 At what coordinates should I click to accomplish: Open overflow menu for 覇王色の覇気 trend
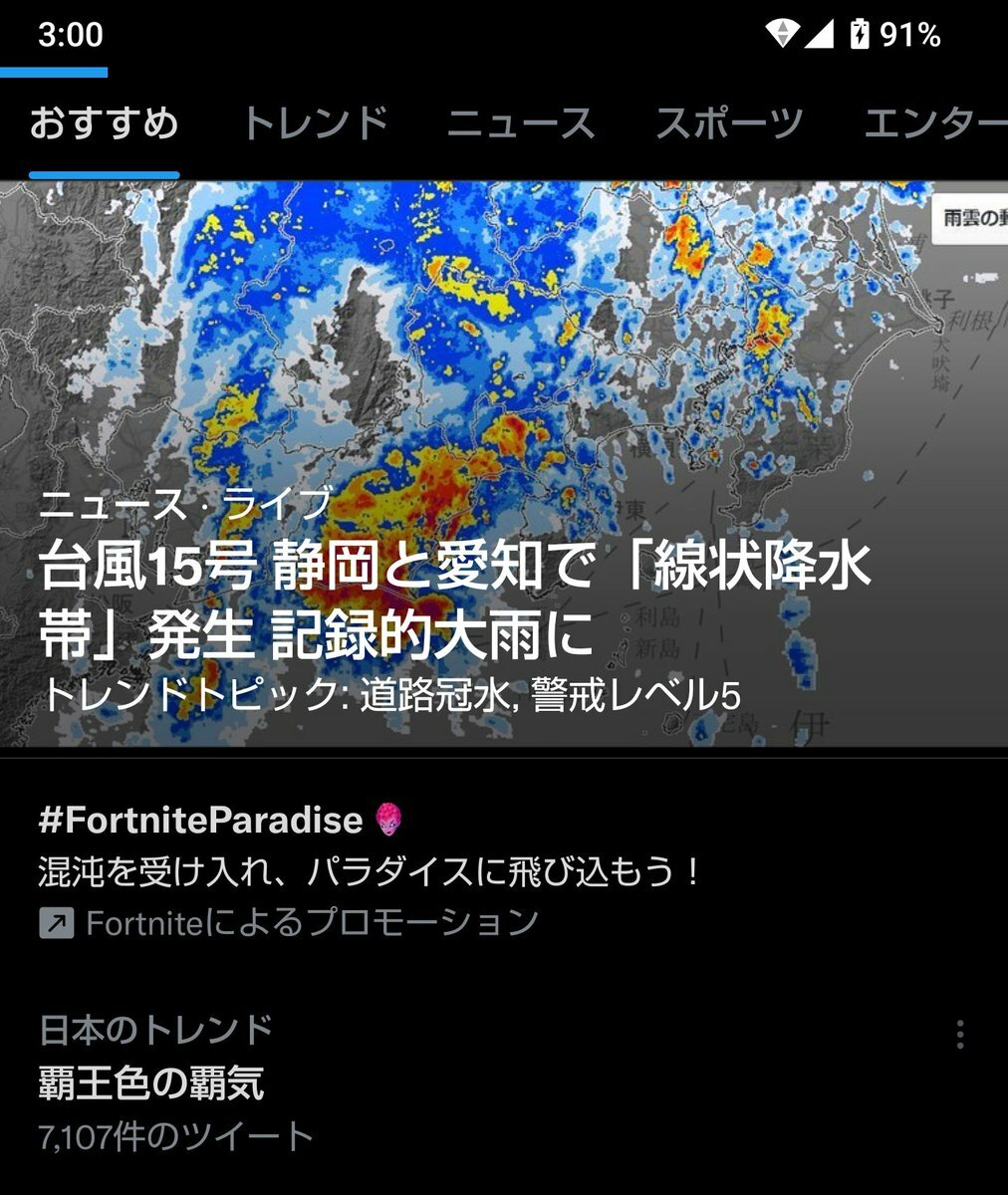[960, 1035]
